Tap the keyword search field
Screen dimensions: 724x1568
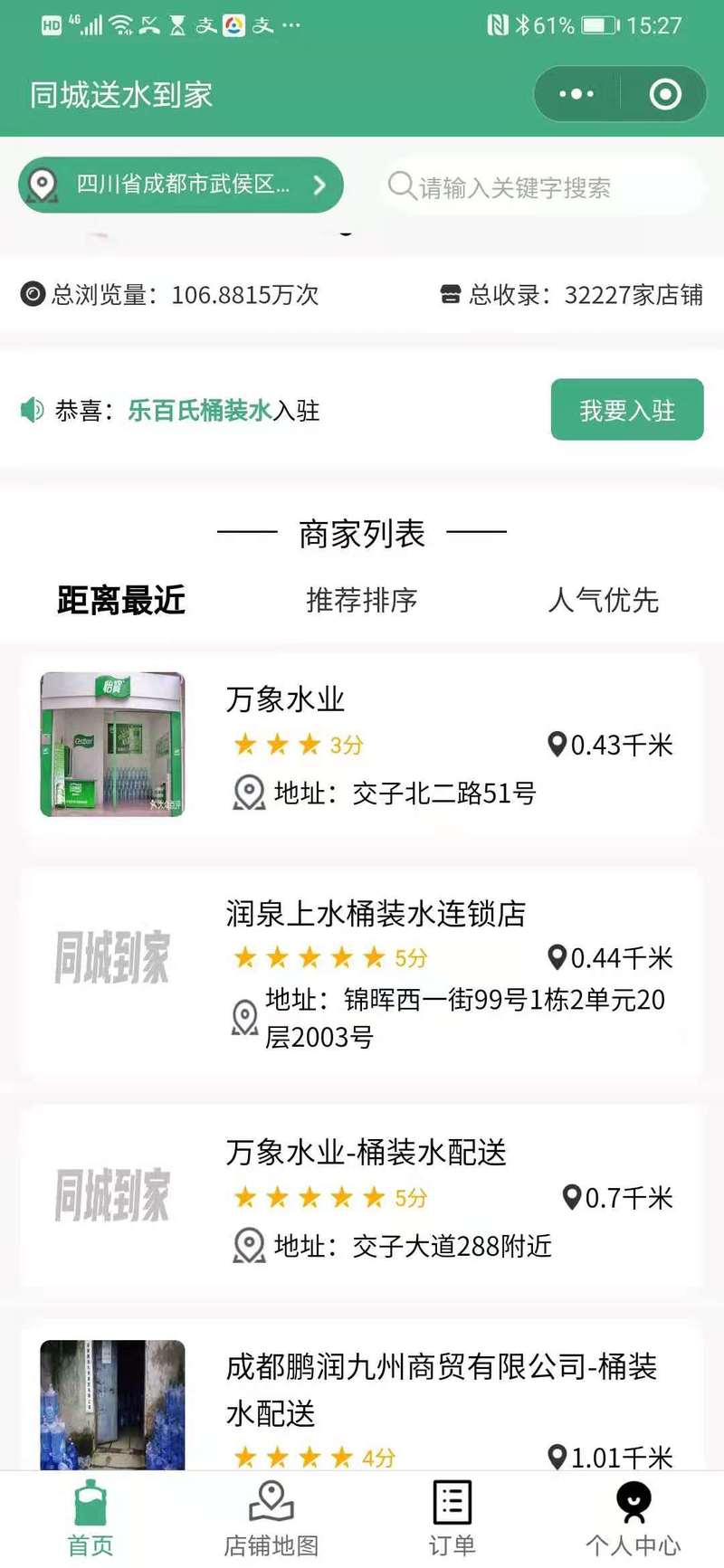coord(543,187)
